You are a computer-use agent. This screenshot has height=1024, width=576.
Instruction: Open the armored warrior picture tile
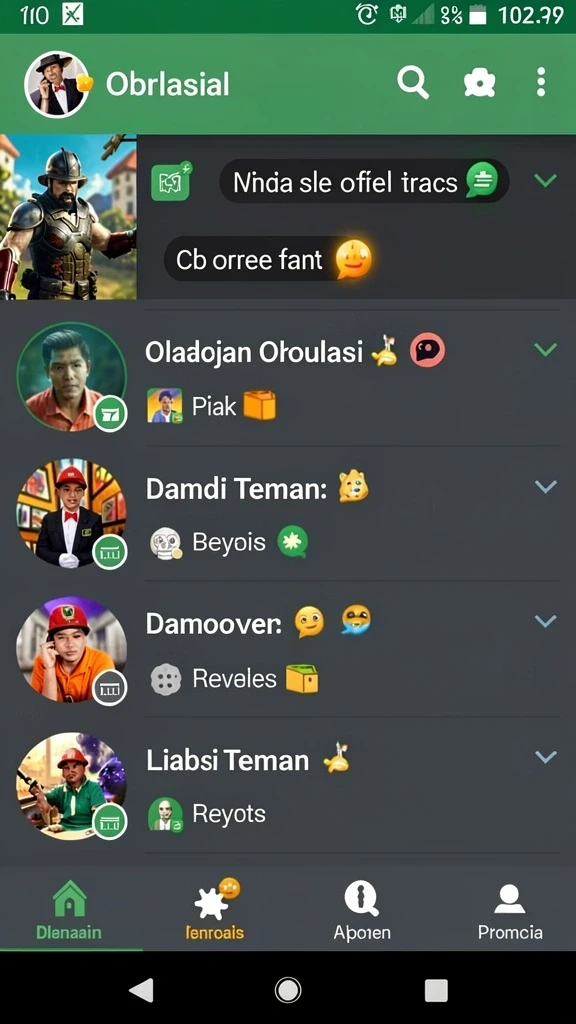point(69,217)
